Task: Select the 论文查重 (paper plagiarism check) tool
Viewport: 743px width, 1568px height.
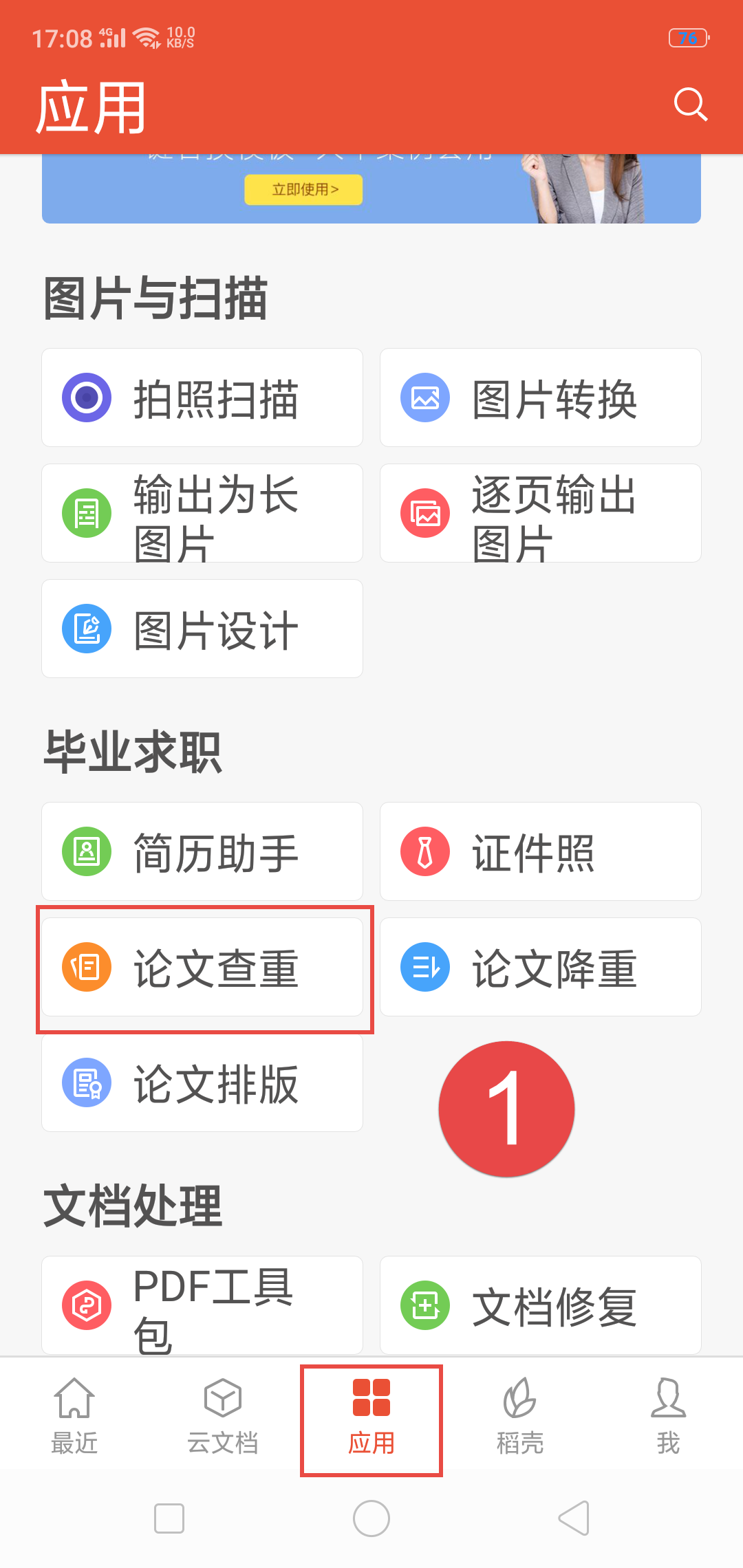Action: tap(202, 967)
